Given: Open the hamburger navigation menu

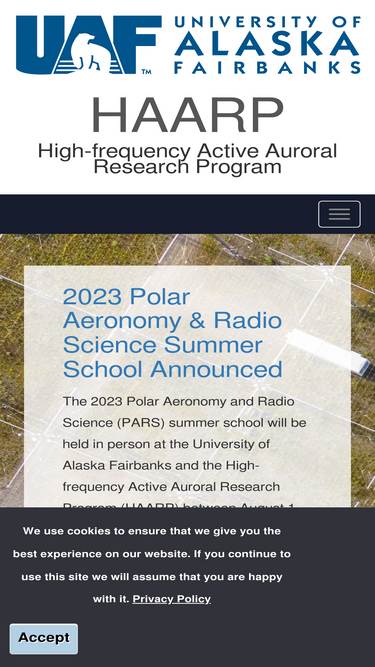Looking at the screenshot, I should pyautogui.click(x=339, y=214).
